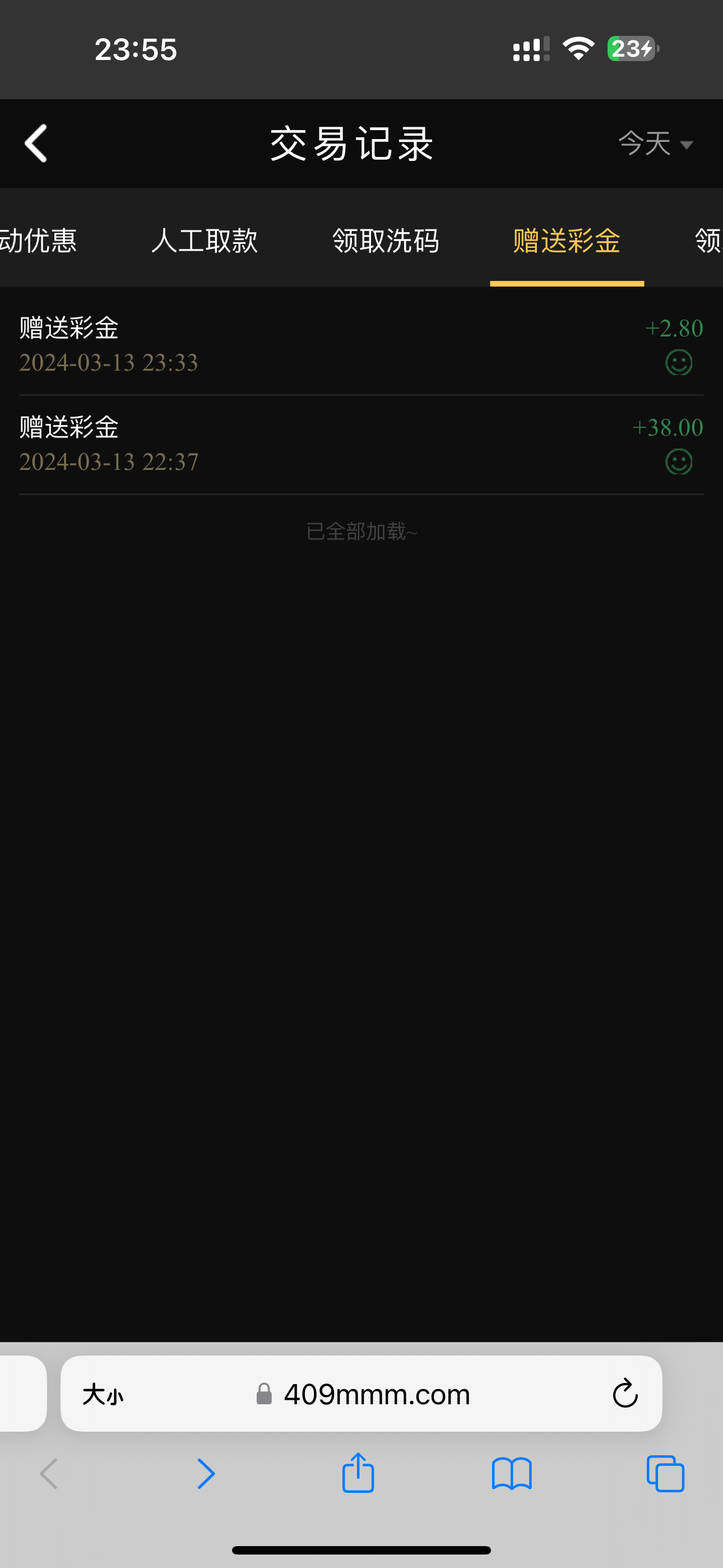Switch to the 人工取款 tab

coord(205,241)
